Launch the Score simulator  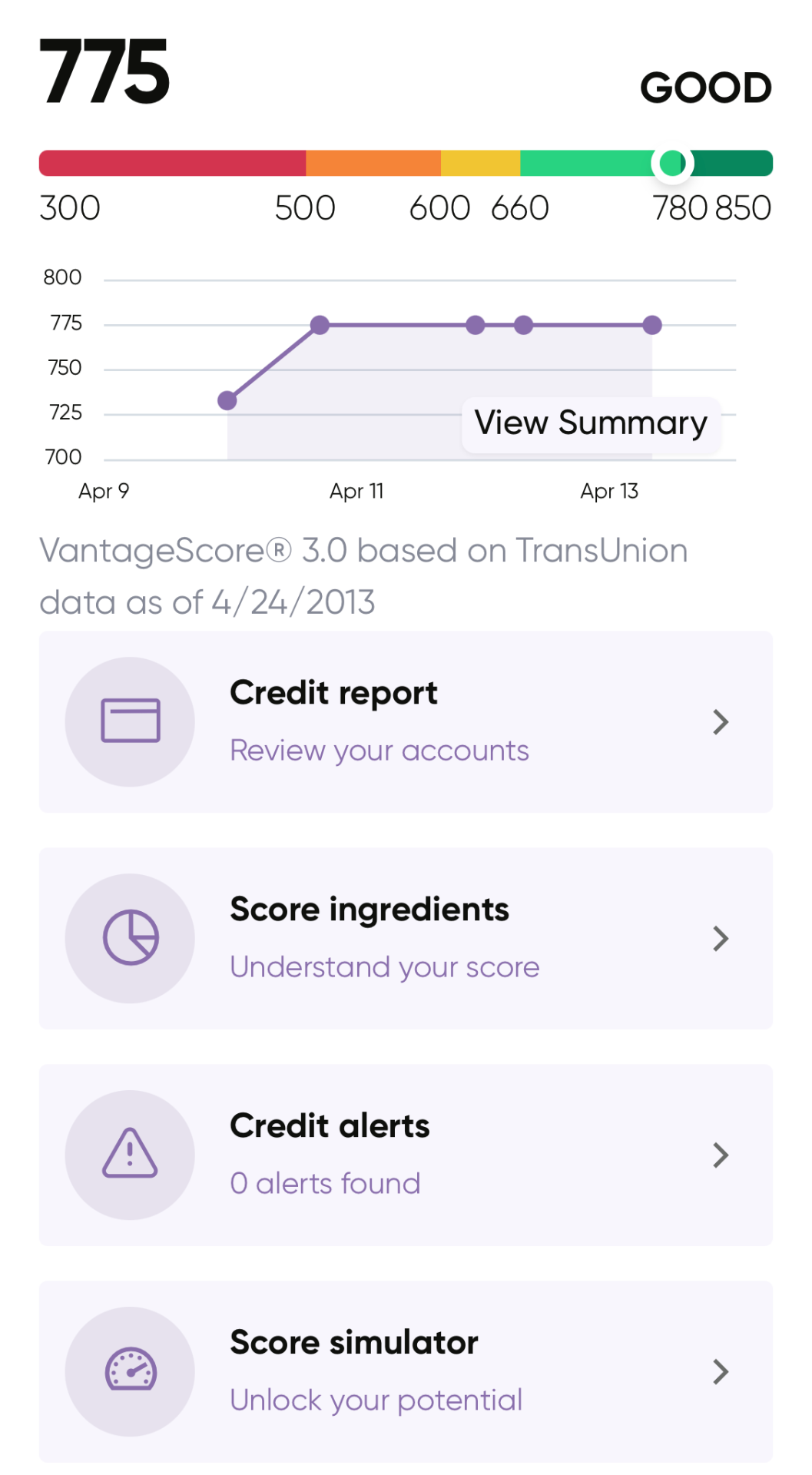406,1371
